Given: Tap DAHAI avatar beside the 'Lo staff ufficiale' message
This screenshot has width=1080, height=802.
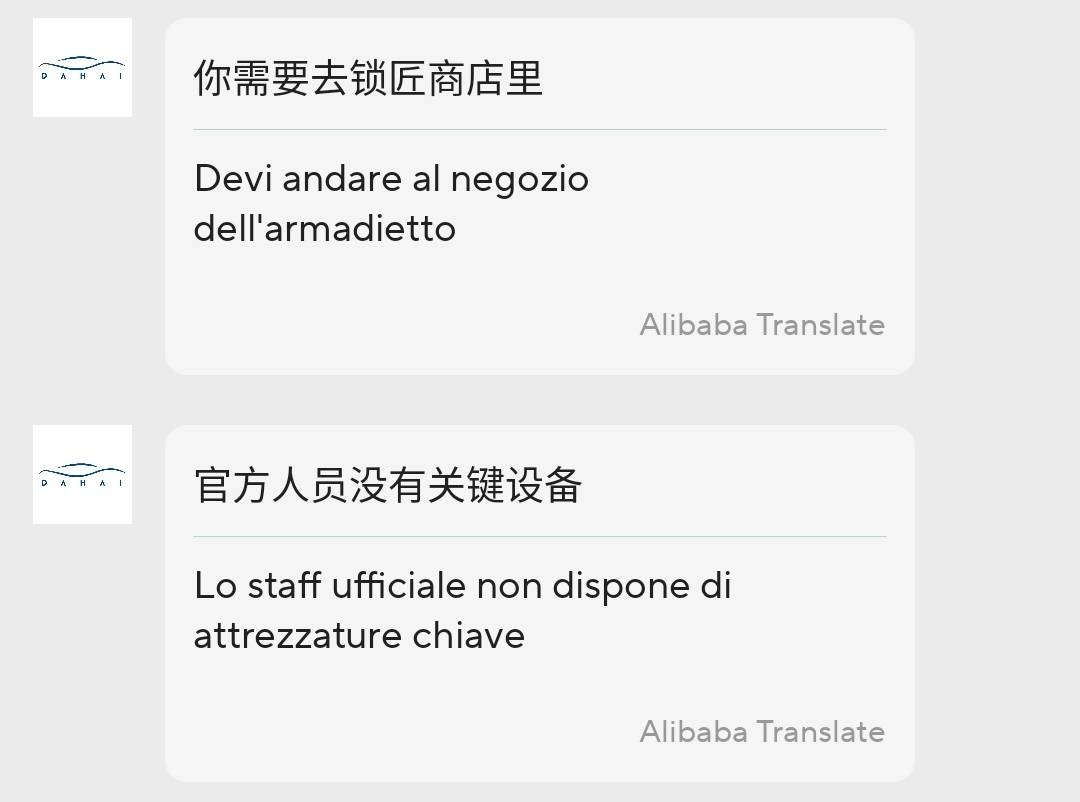Looking at the screenshot, I should pyautogui.click(x=83, y=475).
